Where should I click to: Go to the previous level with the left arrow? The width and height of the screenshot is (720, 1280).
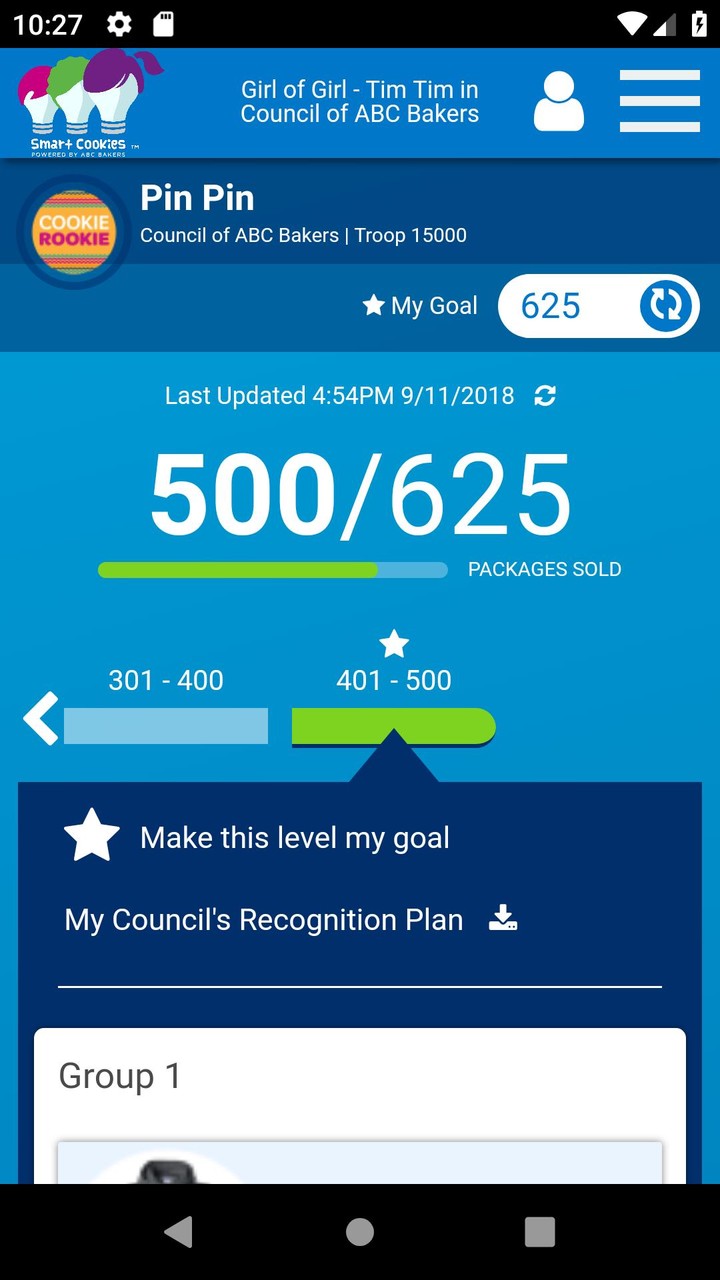tap(41, 719)
